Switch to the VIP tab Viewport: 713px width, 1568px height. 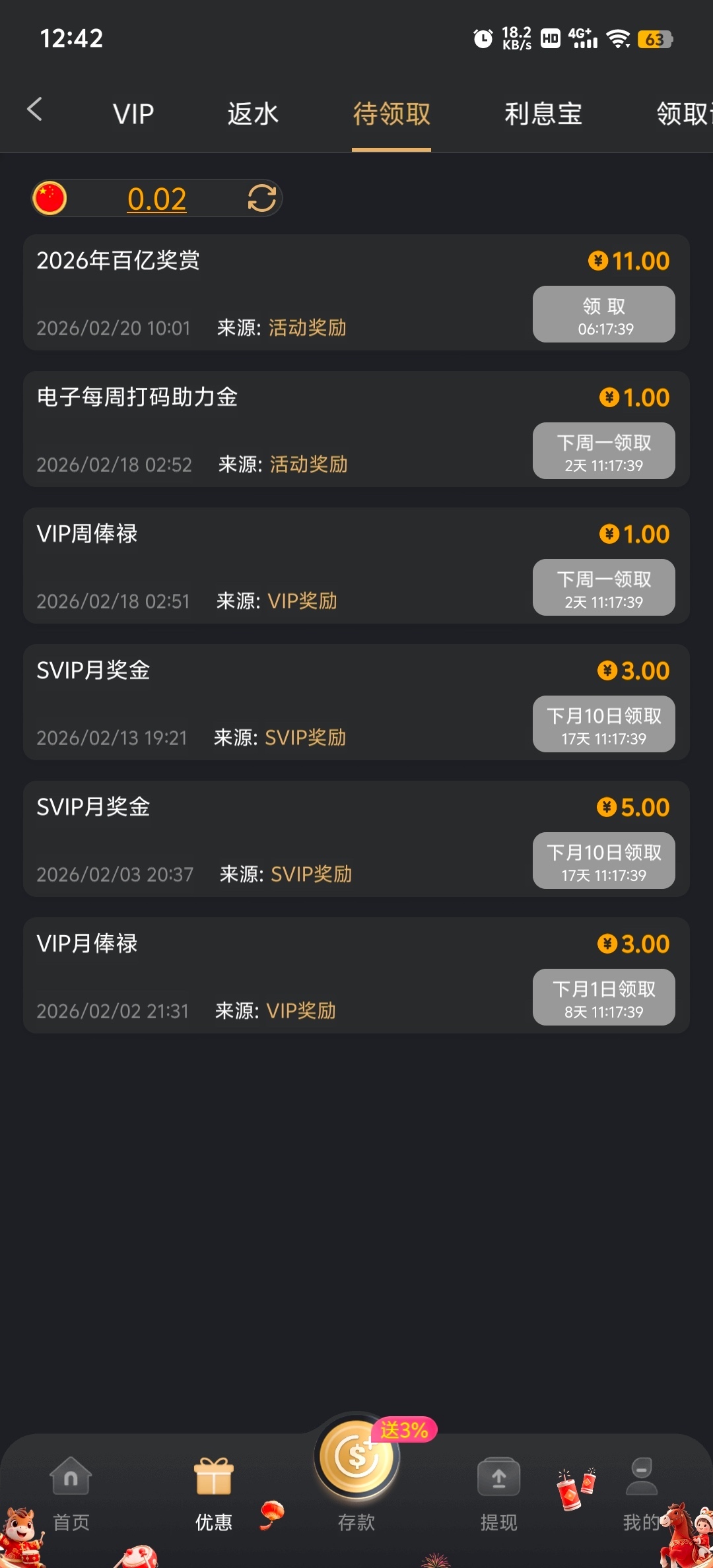(133, 114)
